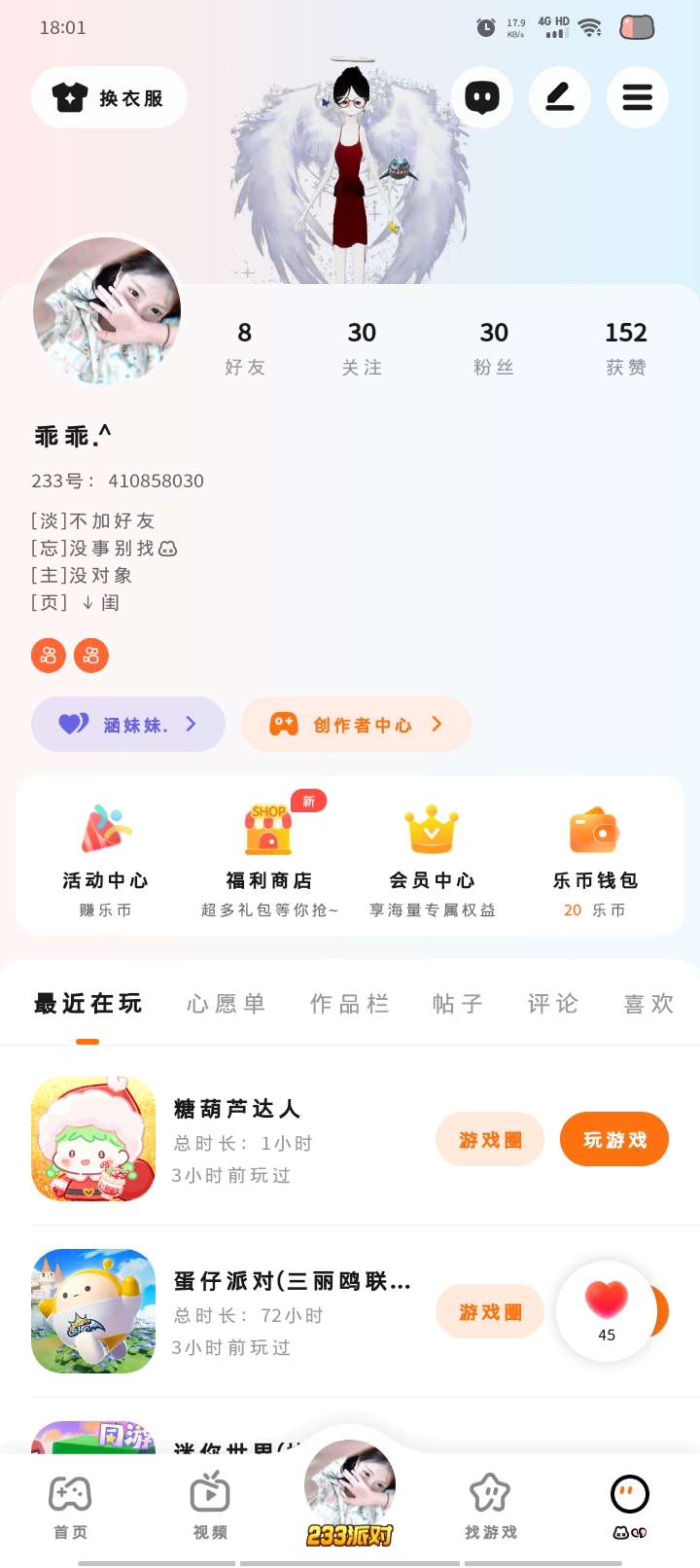
Task: Open the 涵妹妹 intimate relationship chip
Action: click(128, 725)
